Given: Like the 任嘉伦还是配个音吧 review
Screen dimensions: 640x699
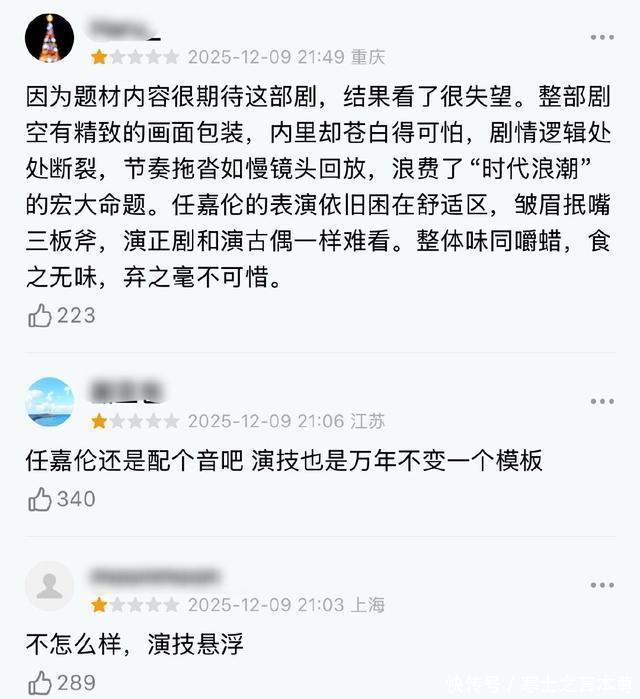Looking at the screenshot, I should click(x=41, y=499).
